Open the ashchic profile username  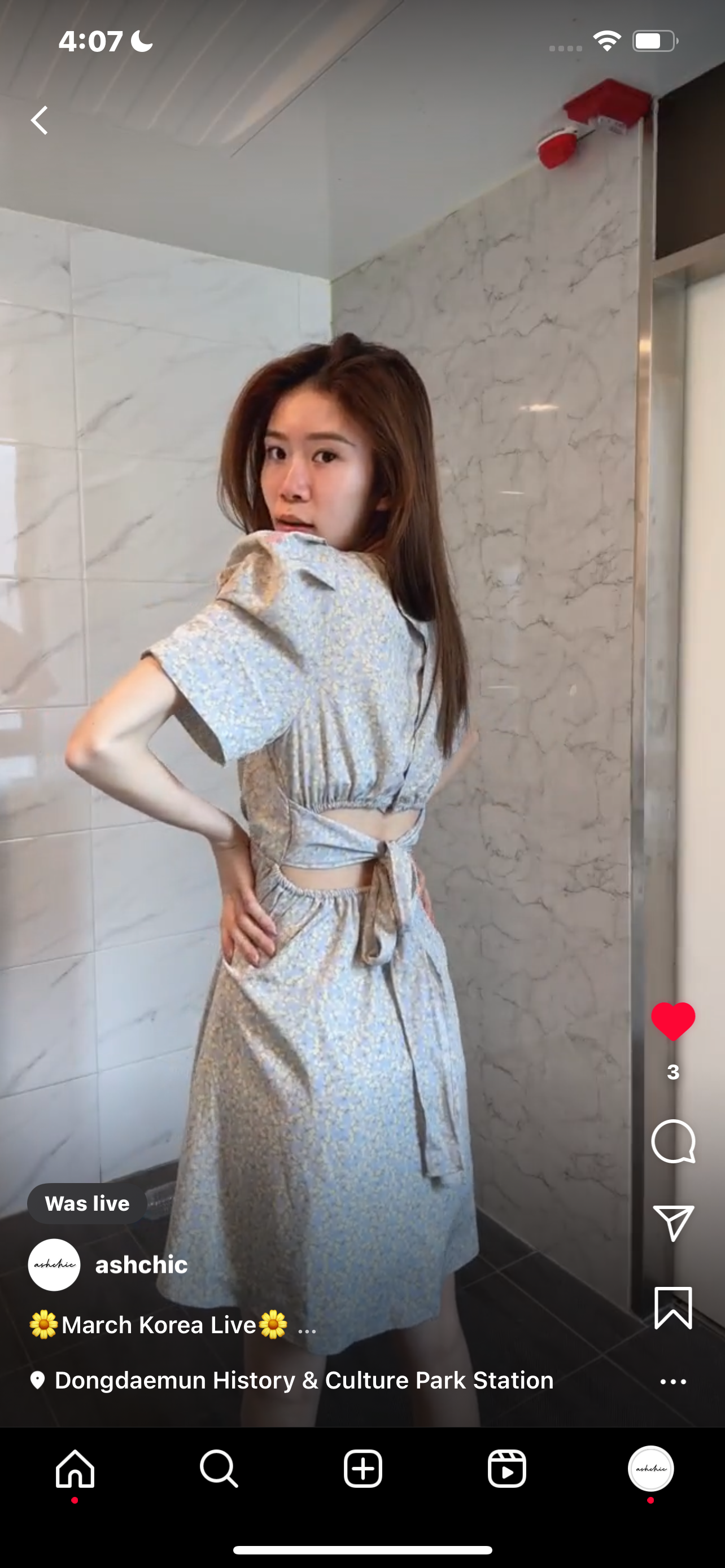(141, 1265)
